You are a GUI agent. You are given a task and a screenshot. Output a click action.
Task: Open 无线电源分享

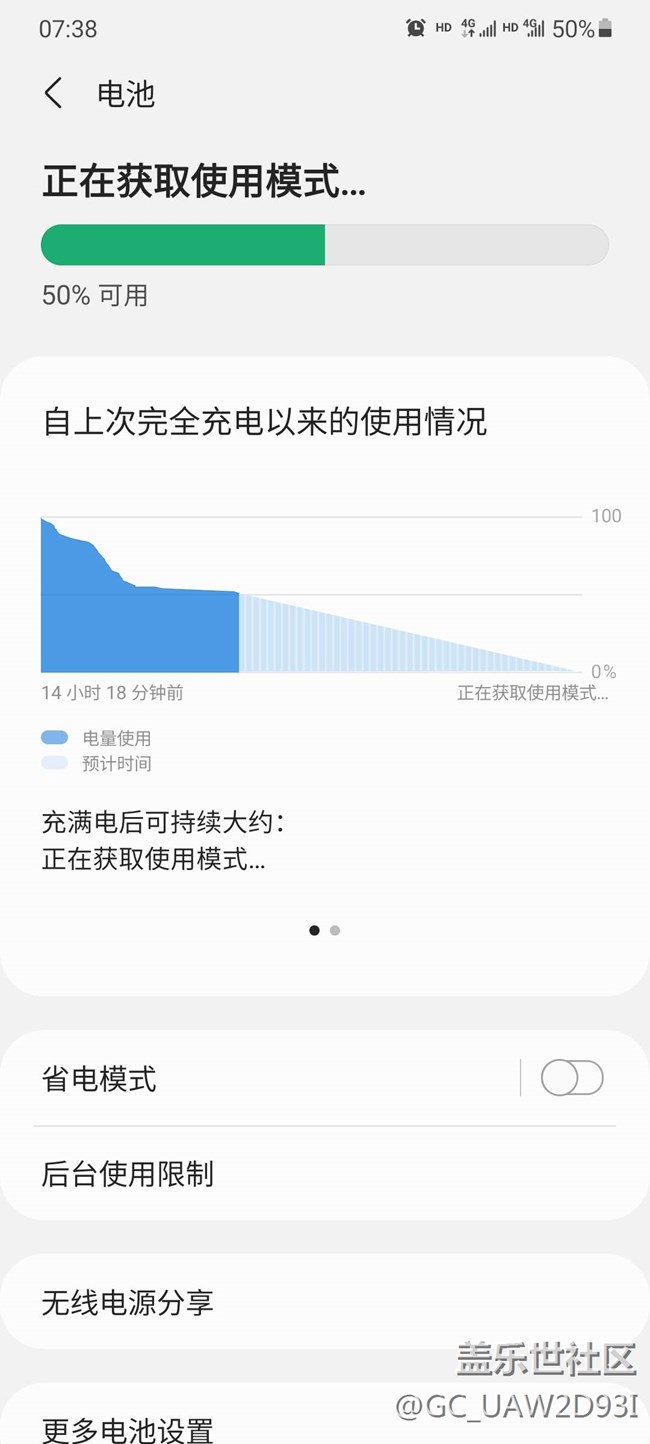point(325,1302)
